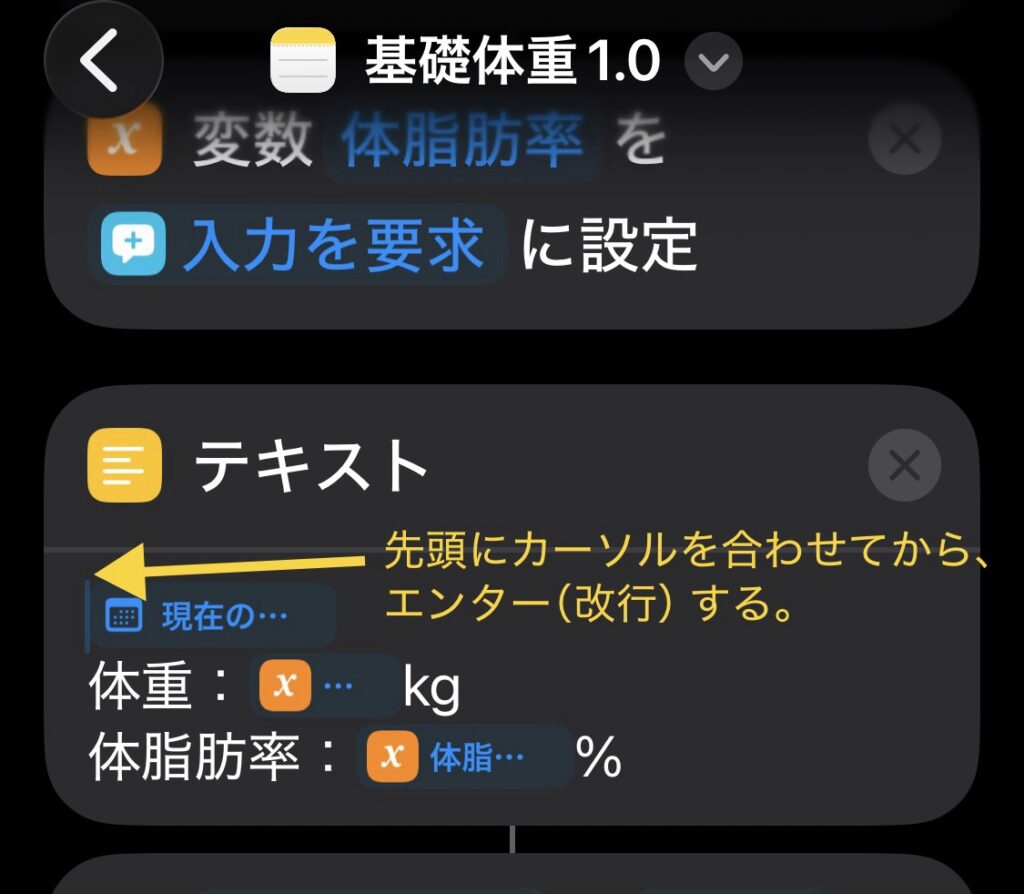
Task: Edit the 体脂肪率 variable name token
Action: pos(462,144)
